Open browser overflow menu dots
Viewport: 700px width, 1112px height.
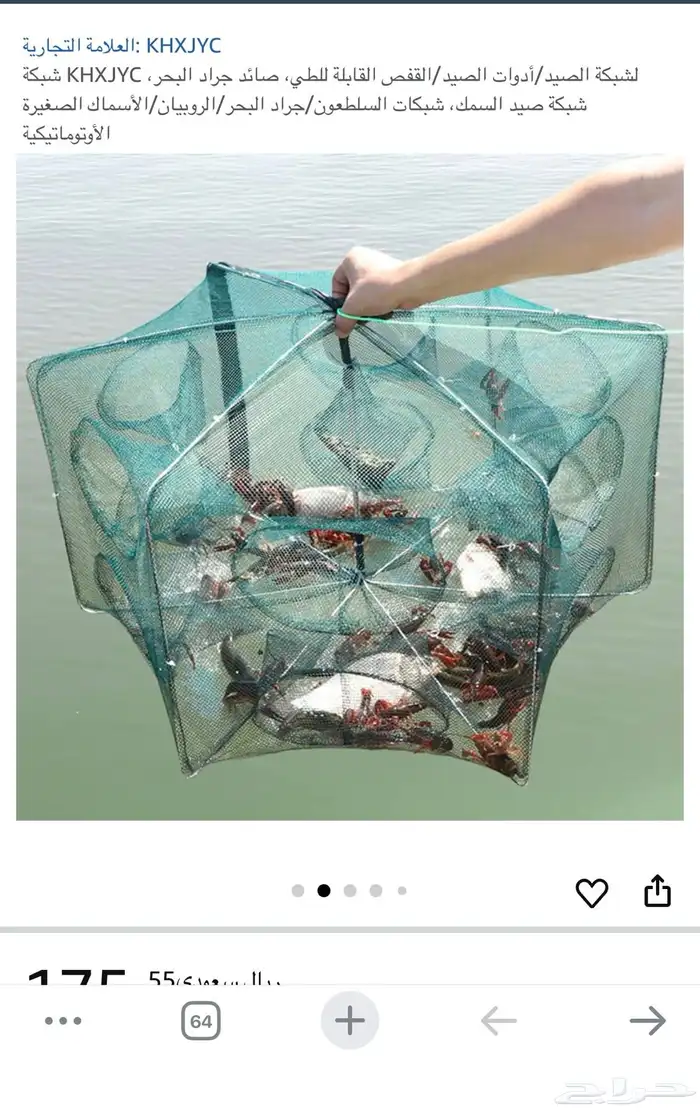coord(63,1021)
